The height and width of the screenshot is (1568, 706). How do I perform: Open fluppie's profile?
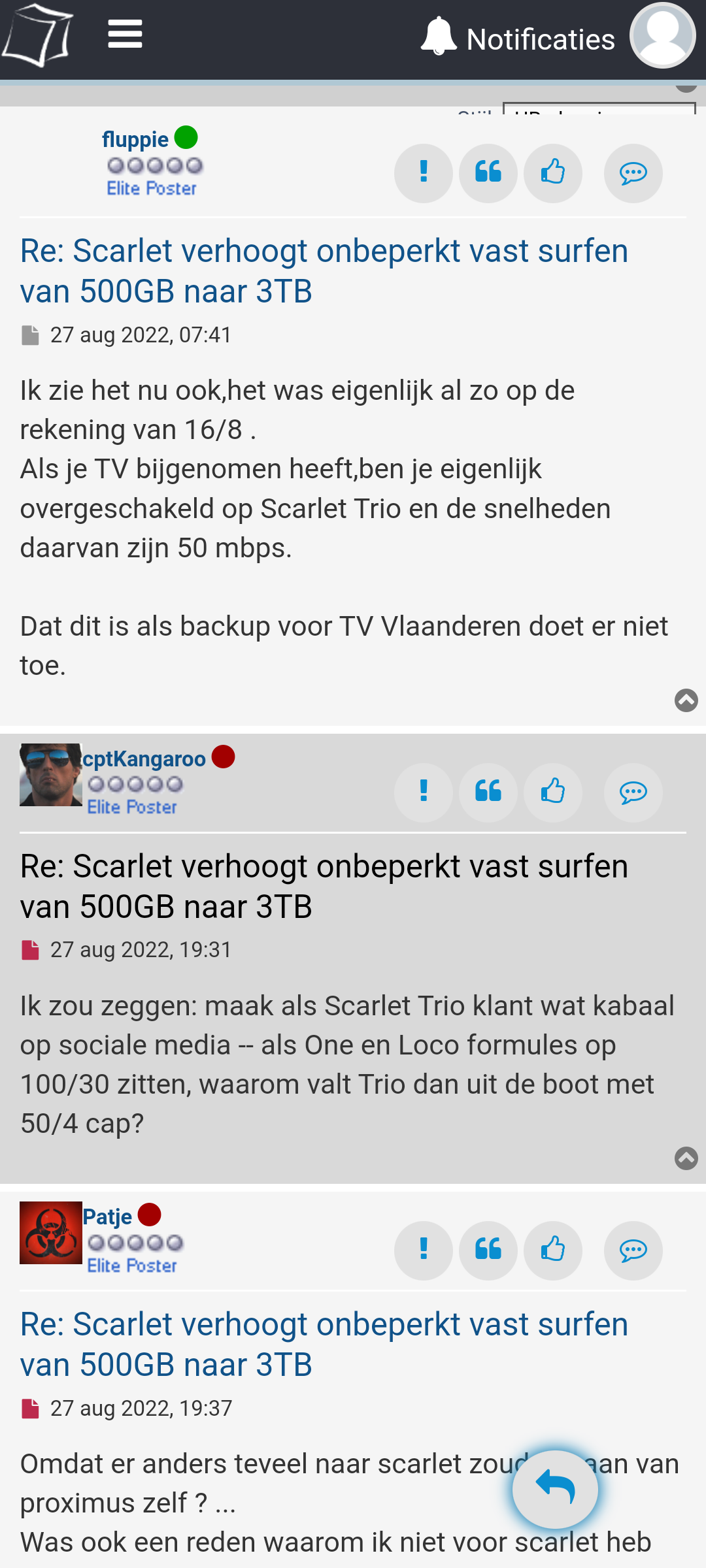135,139
